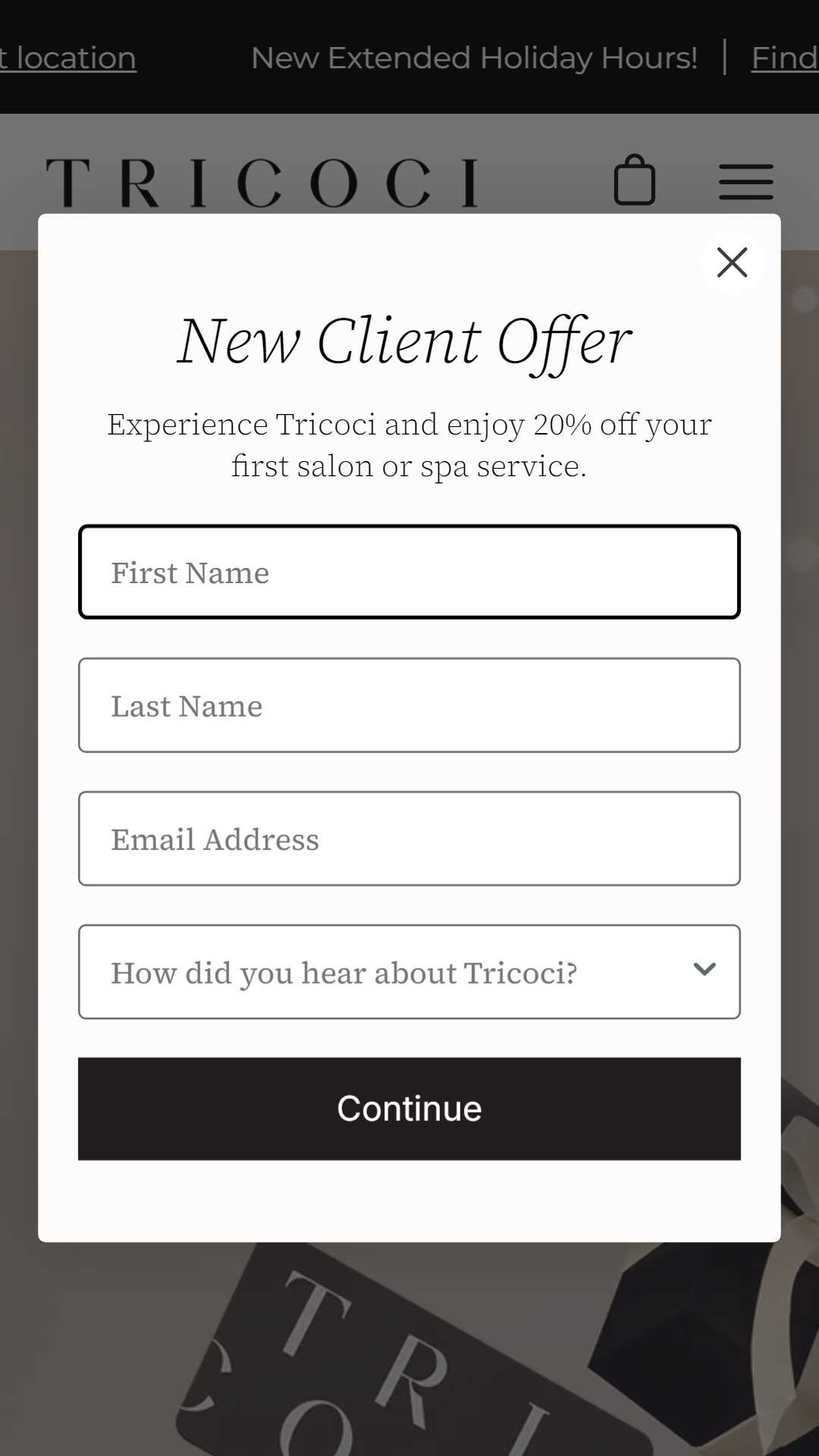Viewport: 819px width, 1456px height.
Task: Open the shopping bag icon
Action: pyautogui.click(x=635, y=180)
